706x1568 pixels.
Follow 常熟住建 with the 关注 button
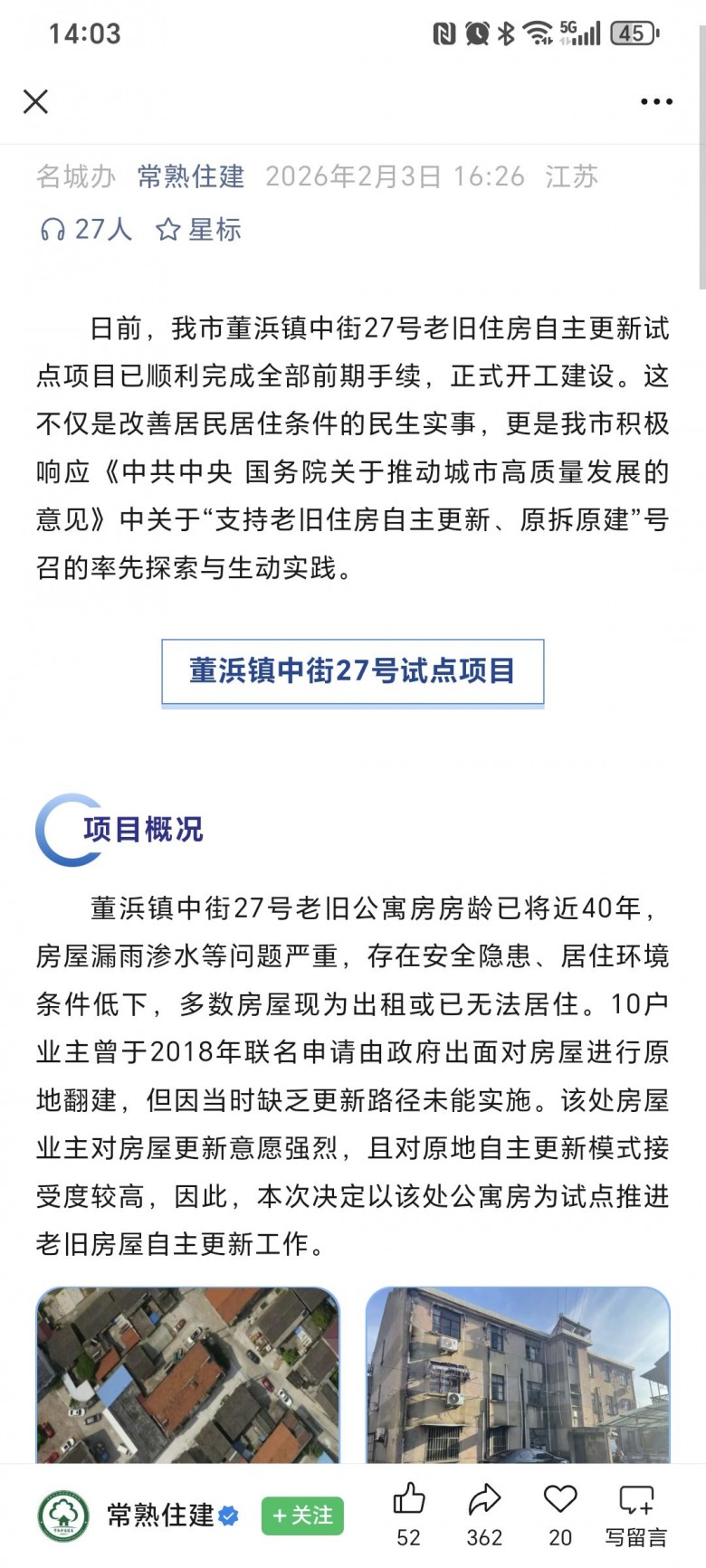tap(302, 1516)
